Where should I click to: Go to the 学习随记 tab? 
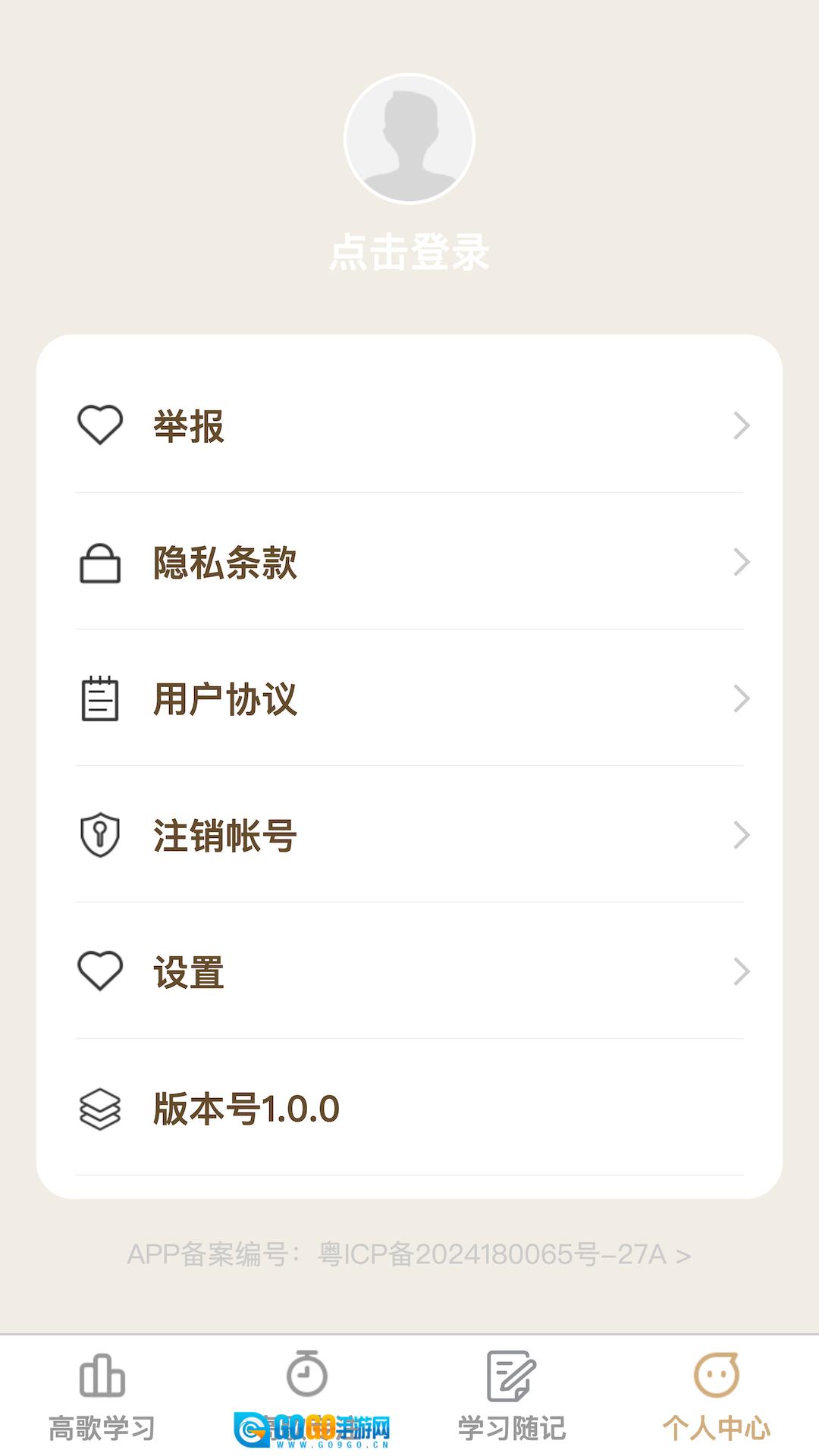pos(512,1397)
